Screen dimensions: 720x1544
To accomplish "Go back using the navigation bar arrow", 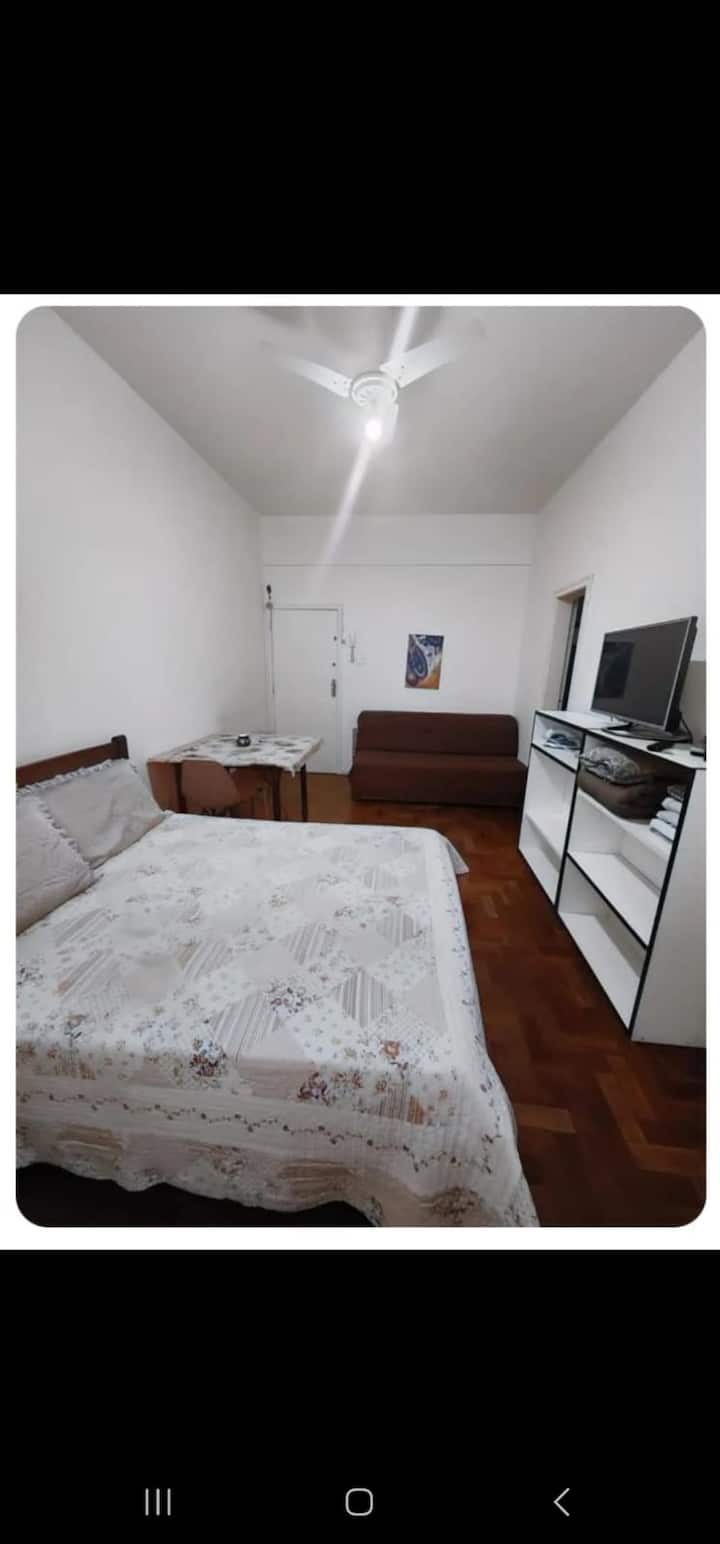I will [561, 1501].
